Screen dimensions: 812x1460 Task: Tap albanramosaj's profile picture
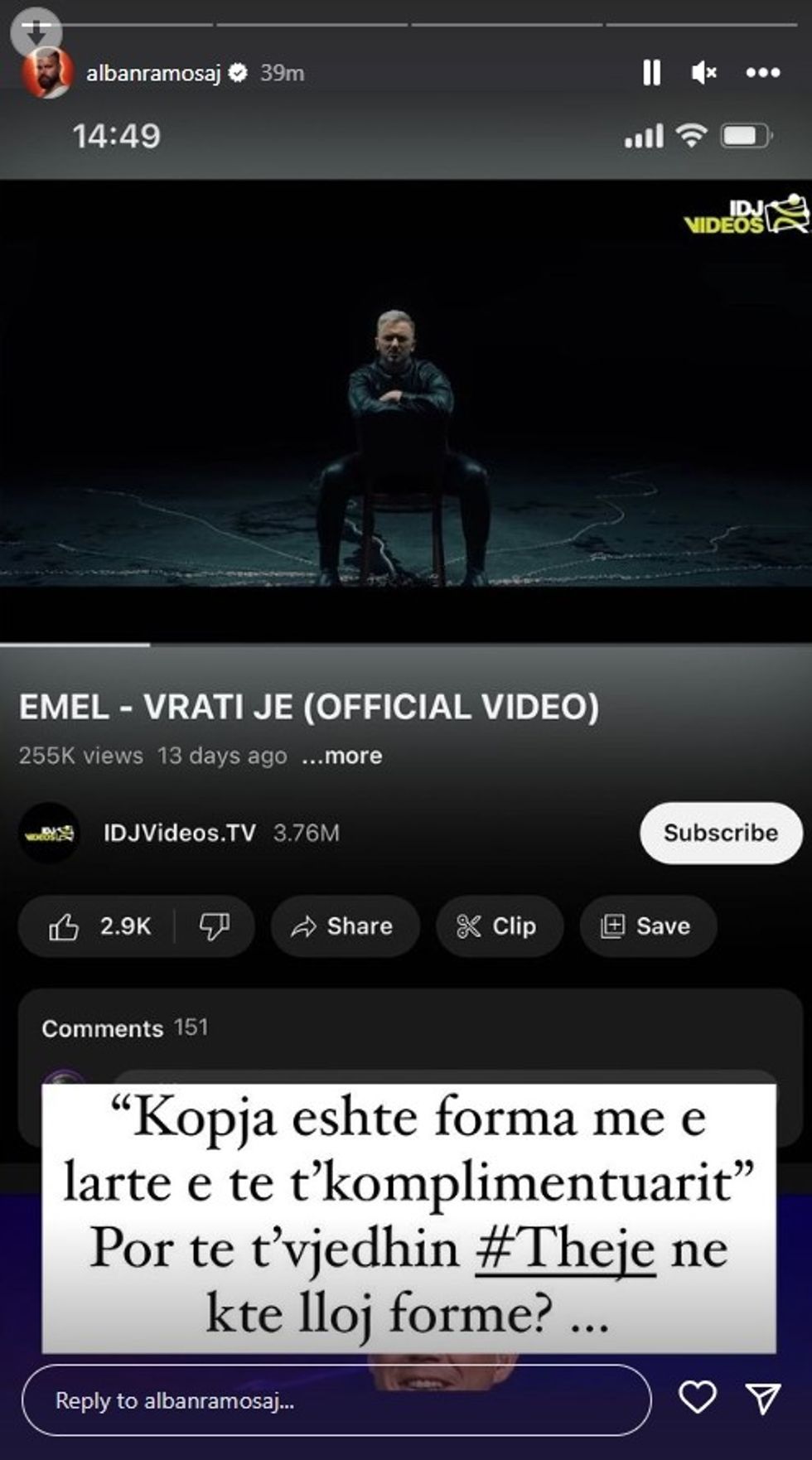pos(46,73)
